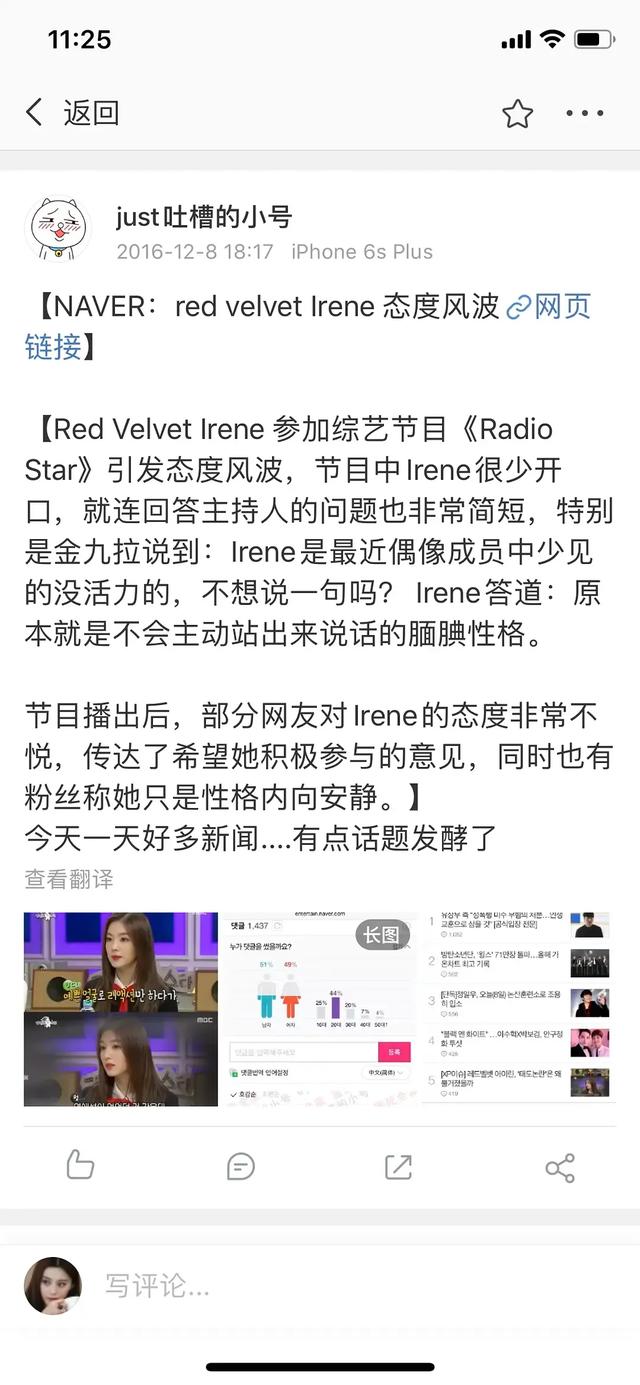Image resolution: width=640 pixels, height=1385 pixels.
Task: Open the three-dot overflow menu
Action: click(x=585, y=114)
